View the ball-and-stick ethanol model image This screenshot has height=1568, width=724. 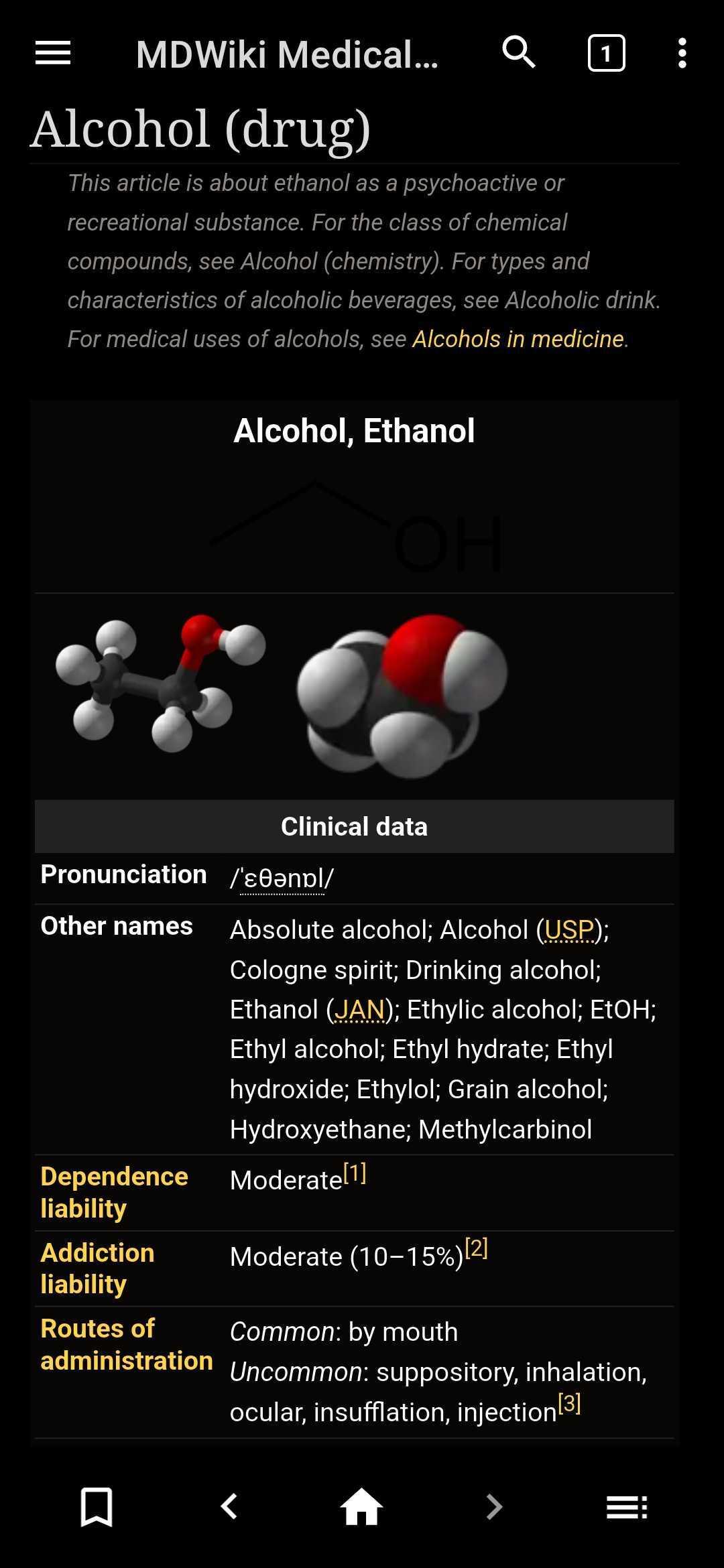click(x=161, y=683)
